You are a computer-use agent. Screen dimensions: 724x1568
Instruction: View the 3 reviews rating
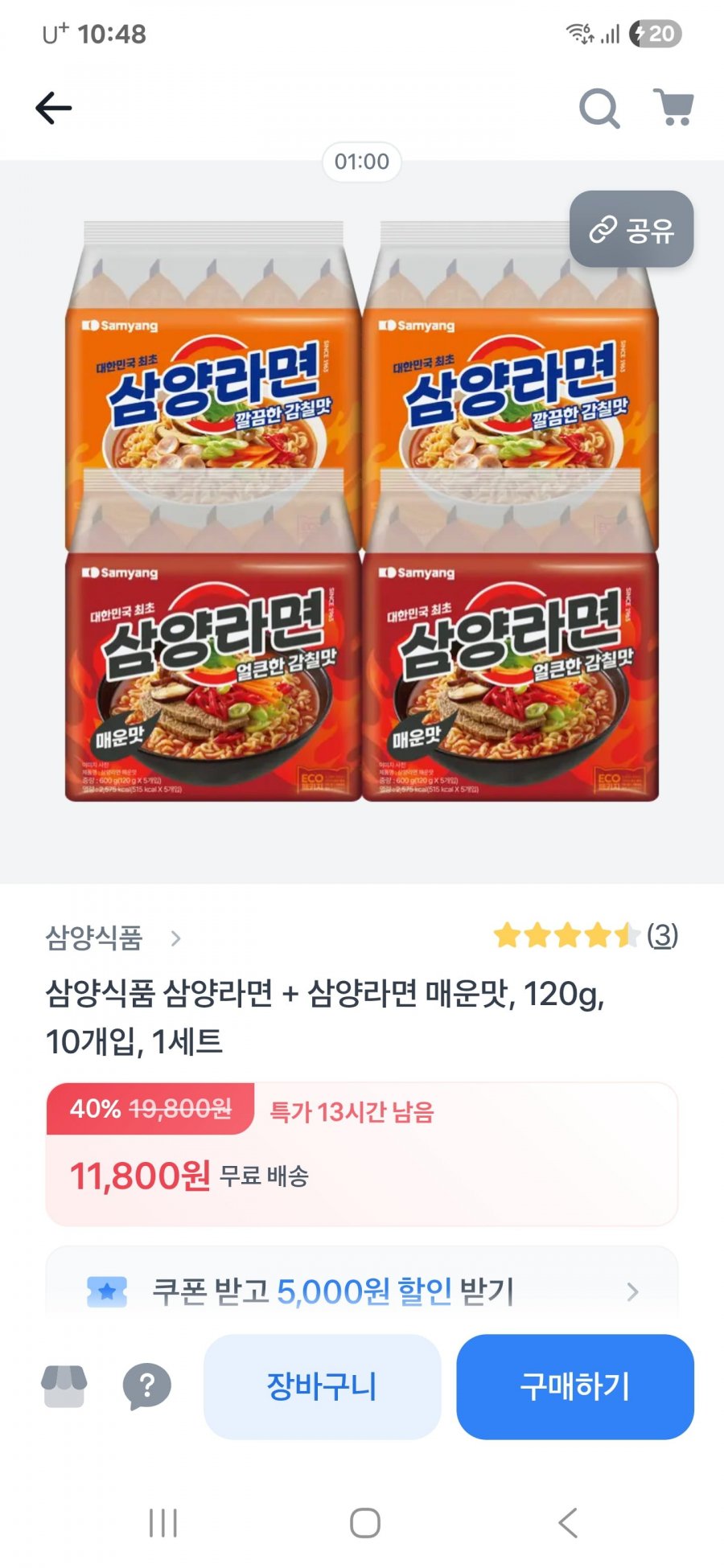click(x=586, y=935)
